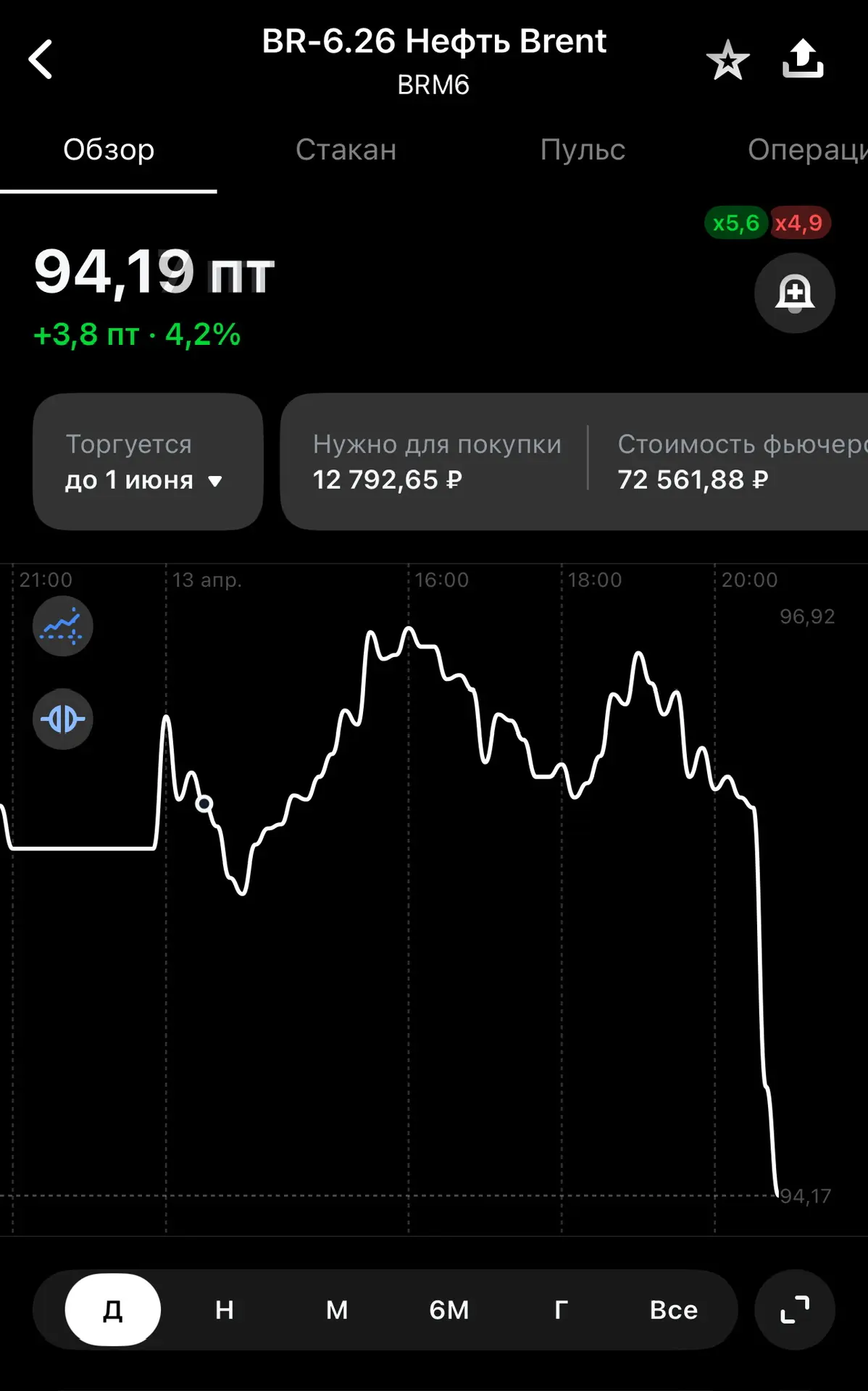868x1391 pixels.
Task: Select the Н week chart period
Action: tap(225, 1310)
